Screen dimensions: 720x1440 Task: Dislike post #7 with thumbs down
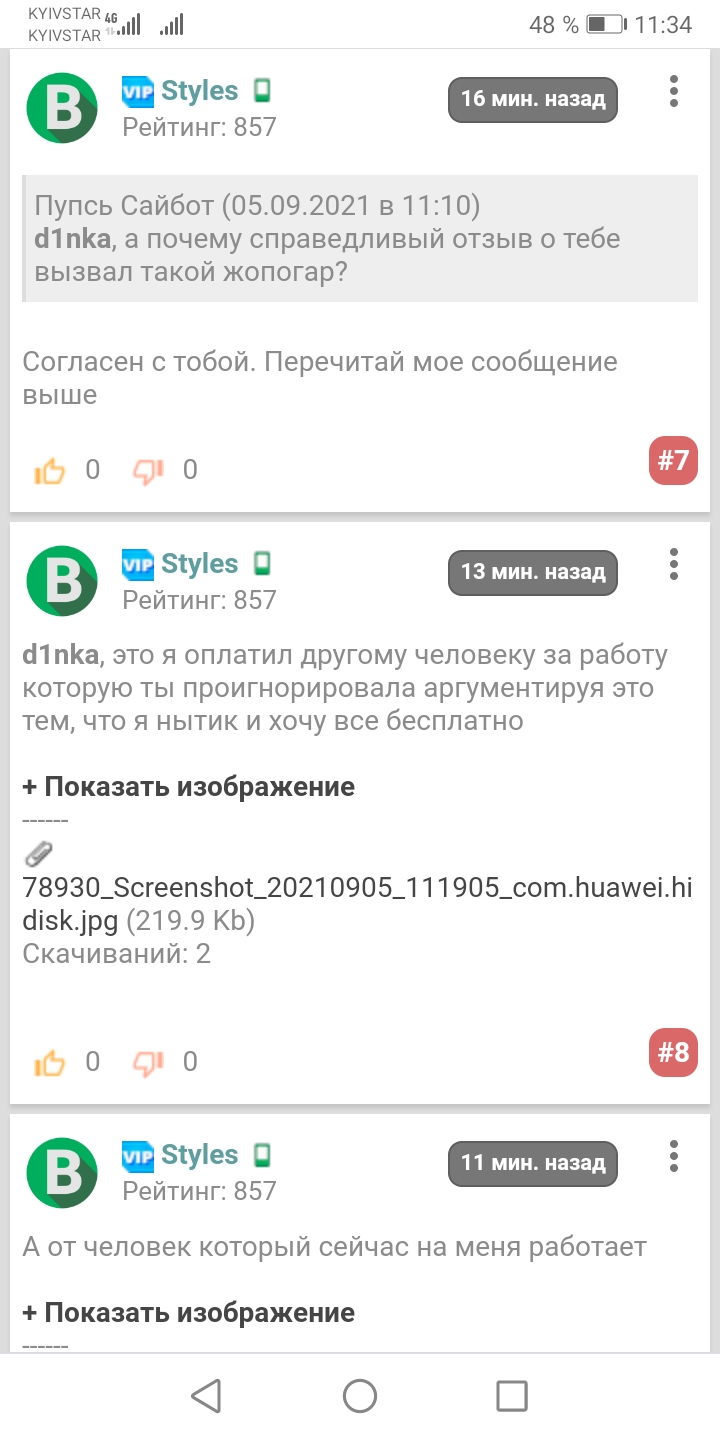(148, 471)
